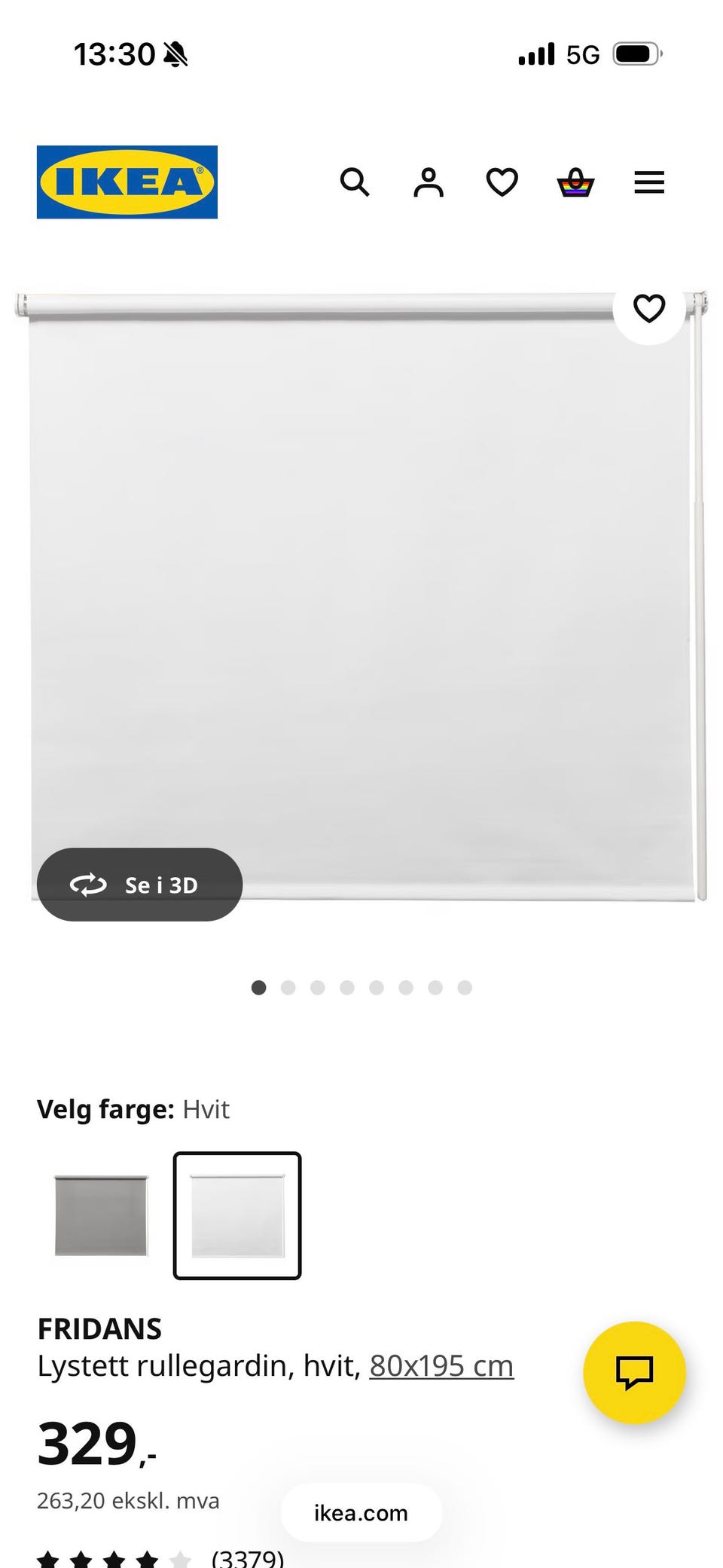Expand the product image gallery to second slide
This screenshot has width=723, height=1568.
(288, 987)
